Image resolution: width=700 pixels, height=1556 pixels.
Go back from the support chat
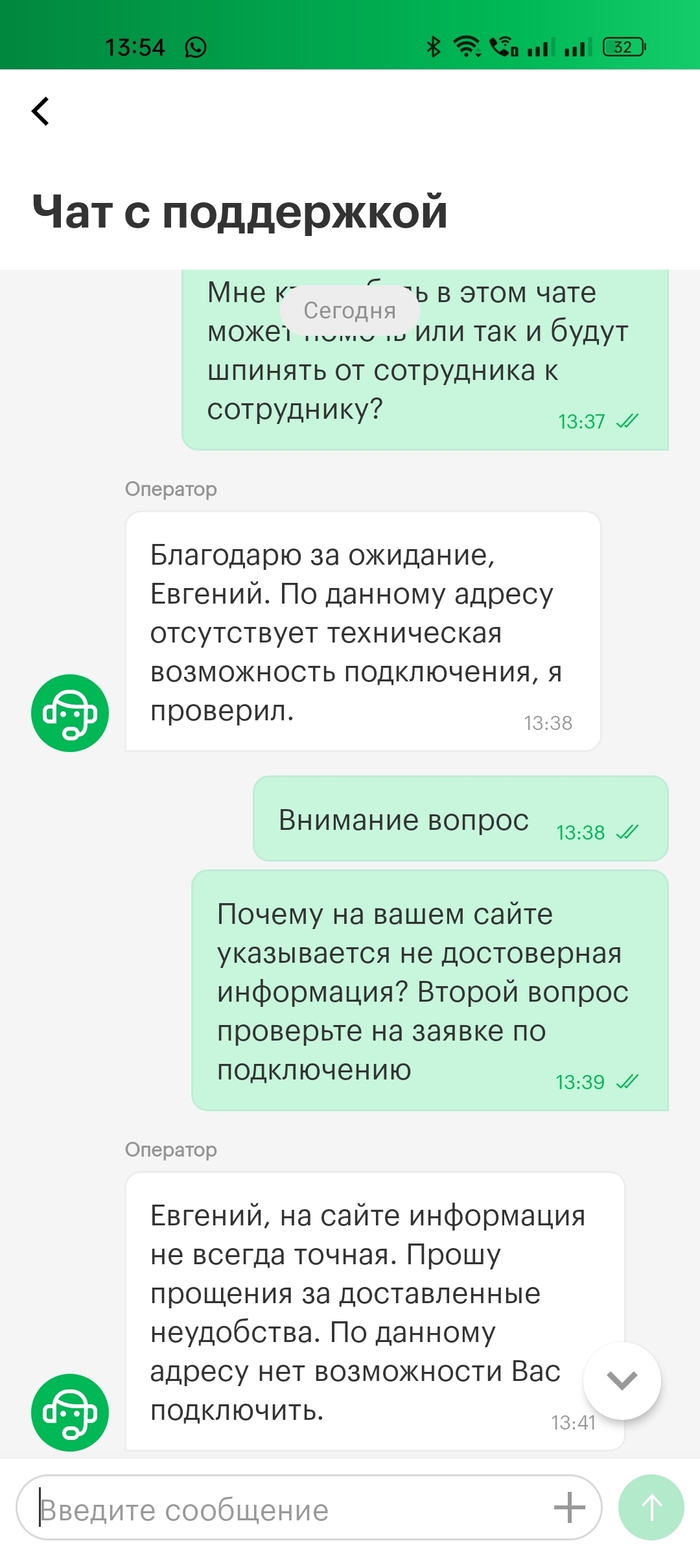(x=40, y=111)
